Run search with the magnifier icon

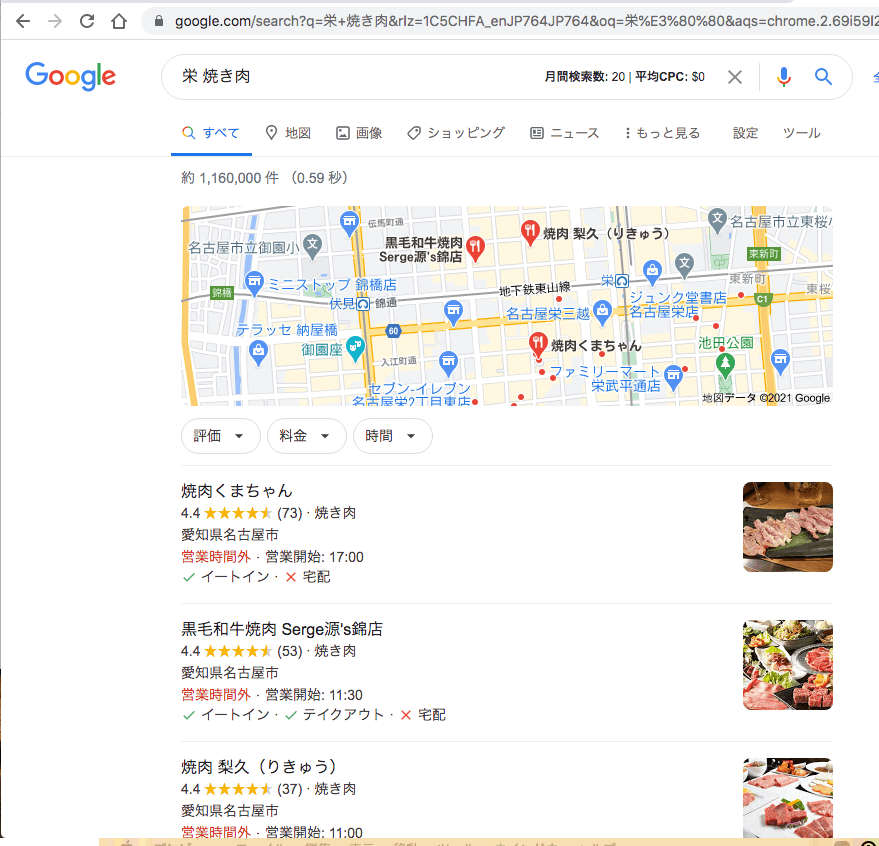(823, 77)
